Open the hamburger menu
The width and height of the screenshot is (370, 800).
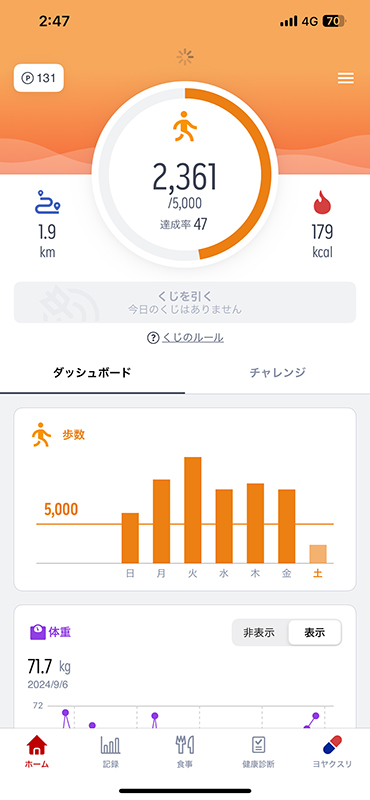346,78
